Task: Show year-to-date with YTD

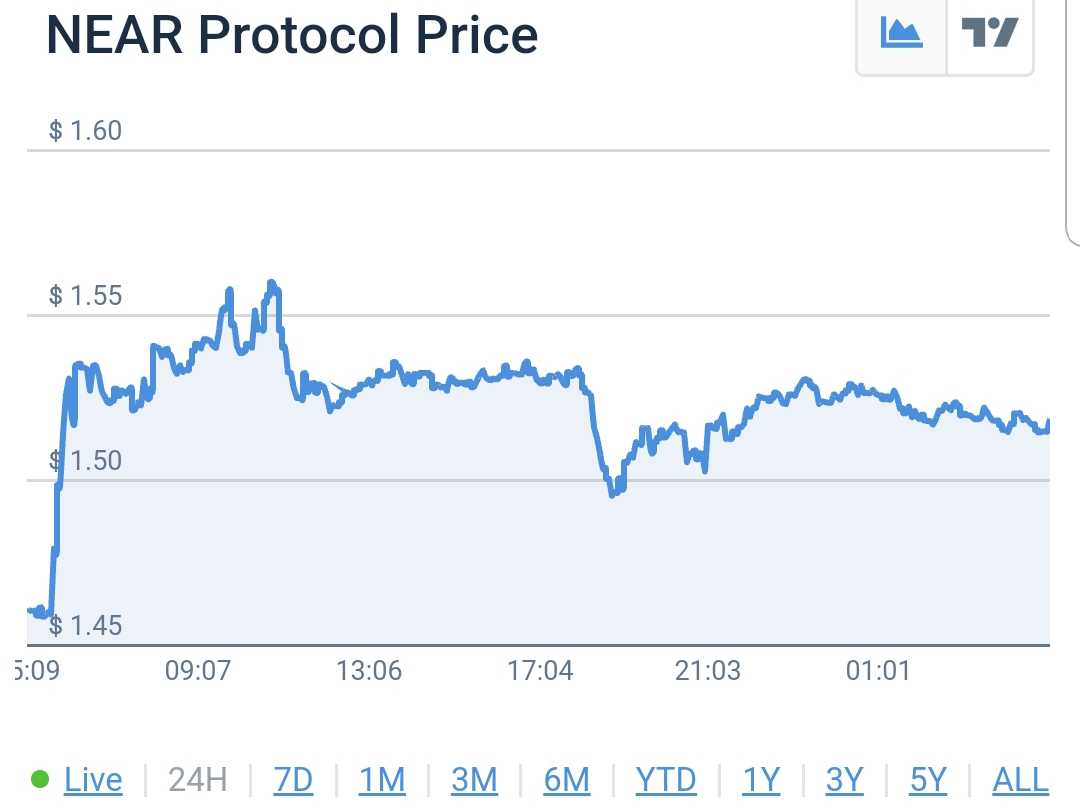Action: click(x=666, y=780)
